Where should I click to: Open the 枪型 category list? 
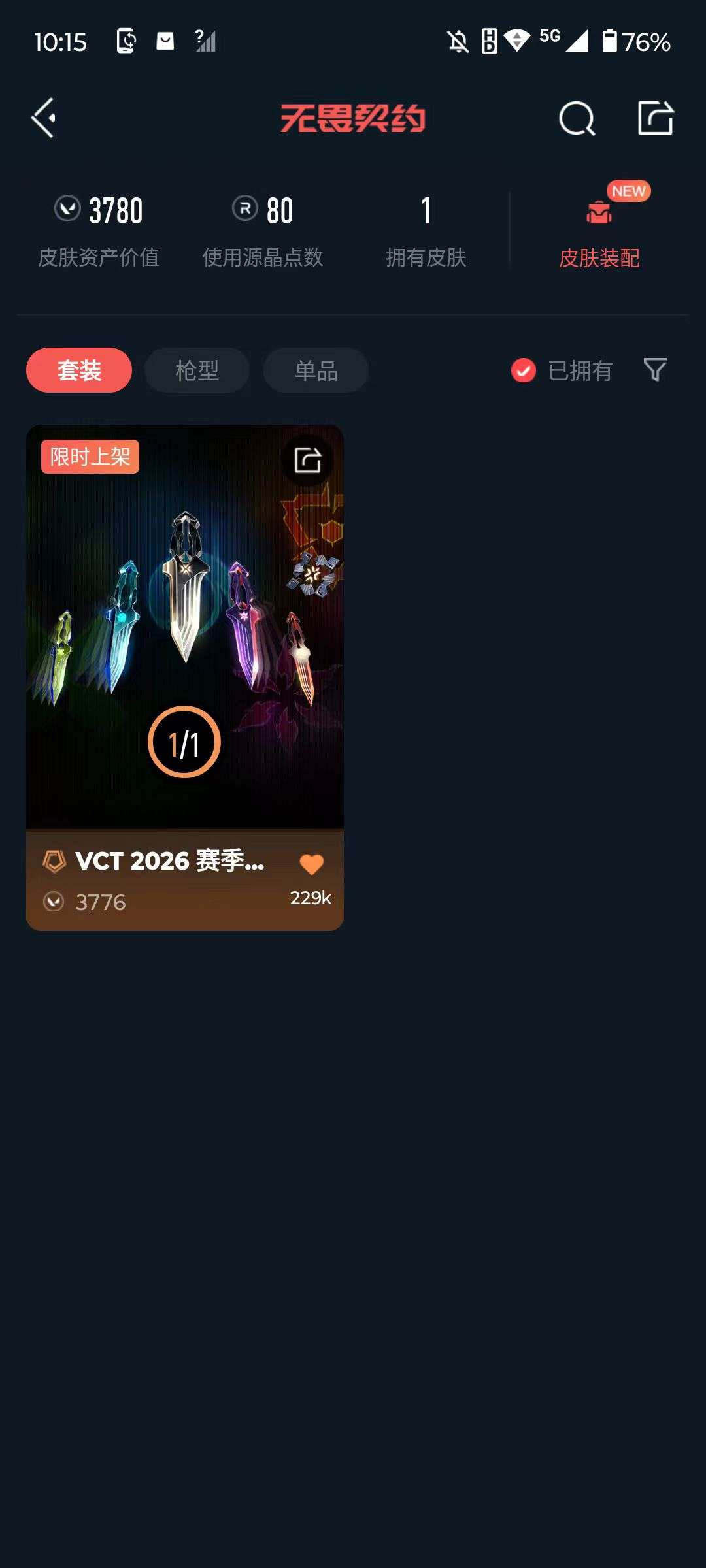pos(196,370)
